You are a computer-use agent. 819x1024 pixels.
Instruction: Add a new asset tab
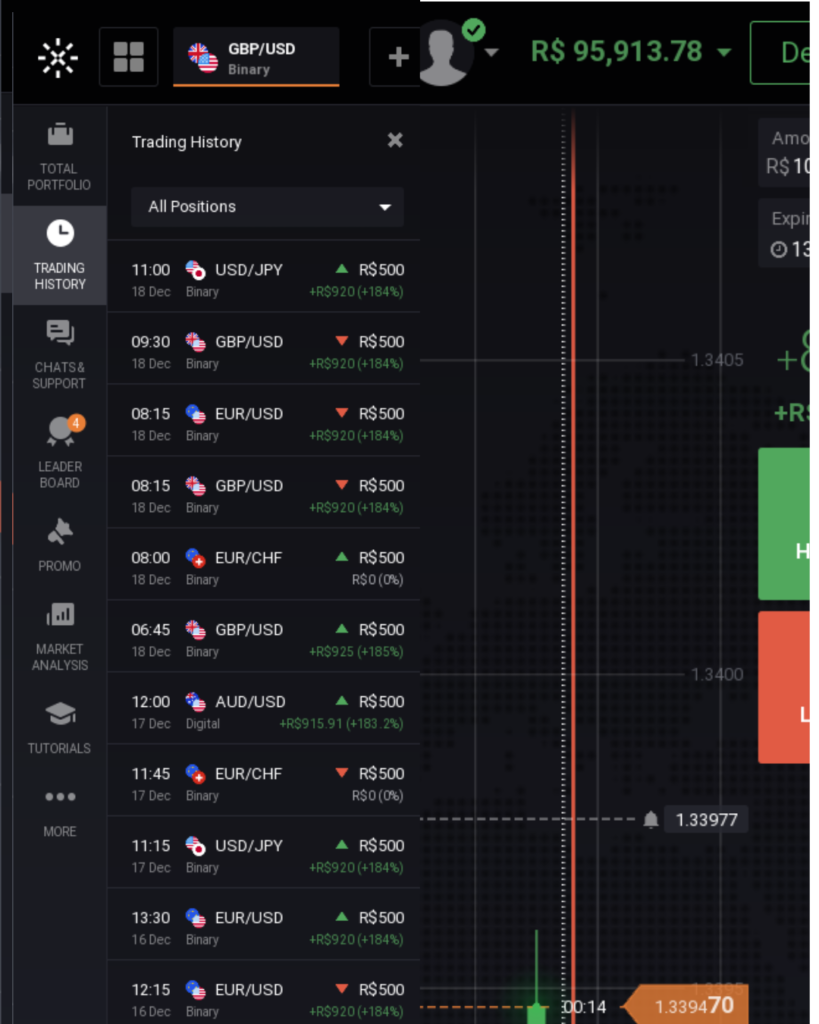pyautogui.click(x=397, y=57)
